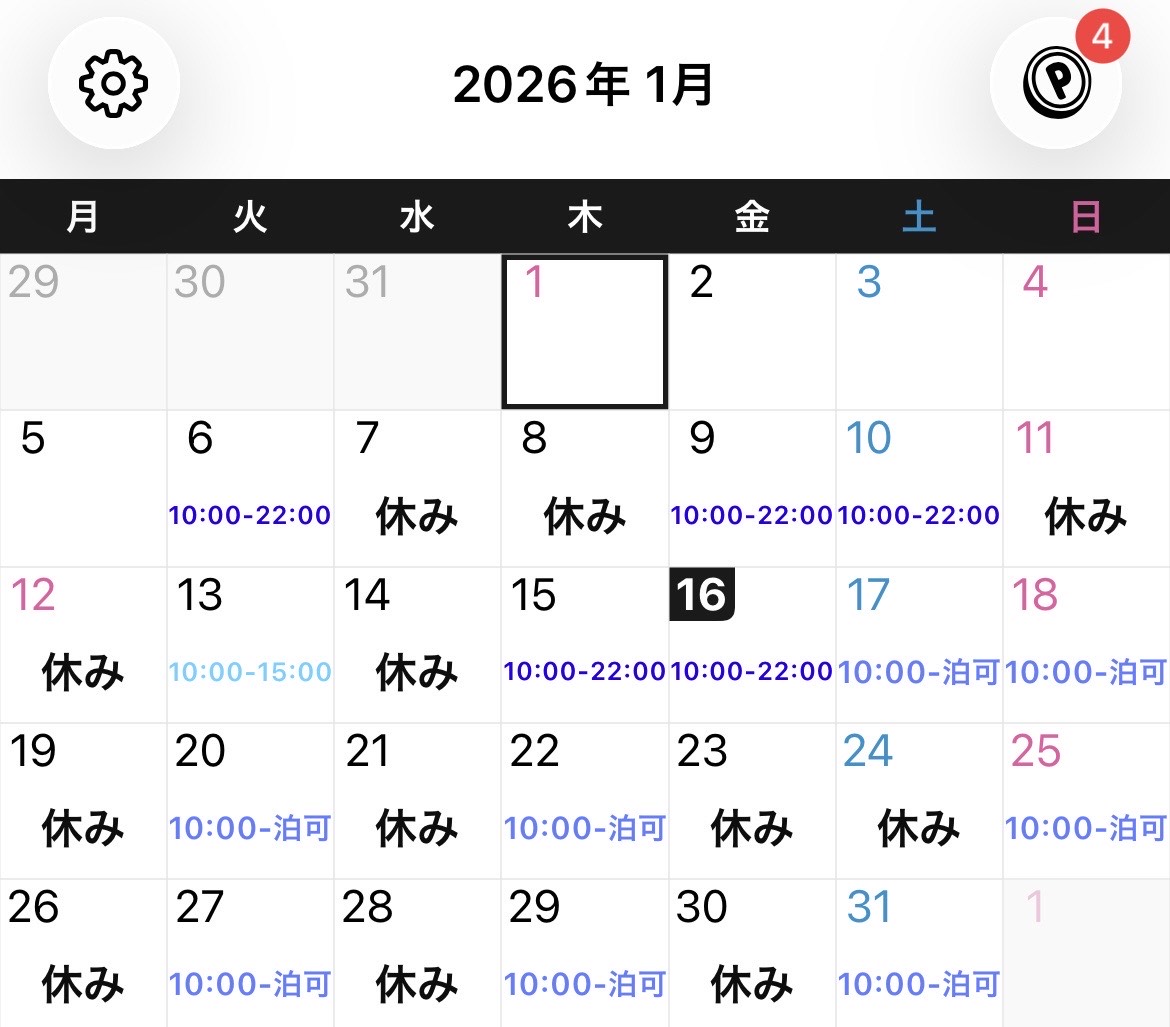The image size is (1170, 1027).
Task: Select January 1 on the calendar
Action: pyautogui.click(x=585, y=332)
